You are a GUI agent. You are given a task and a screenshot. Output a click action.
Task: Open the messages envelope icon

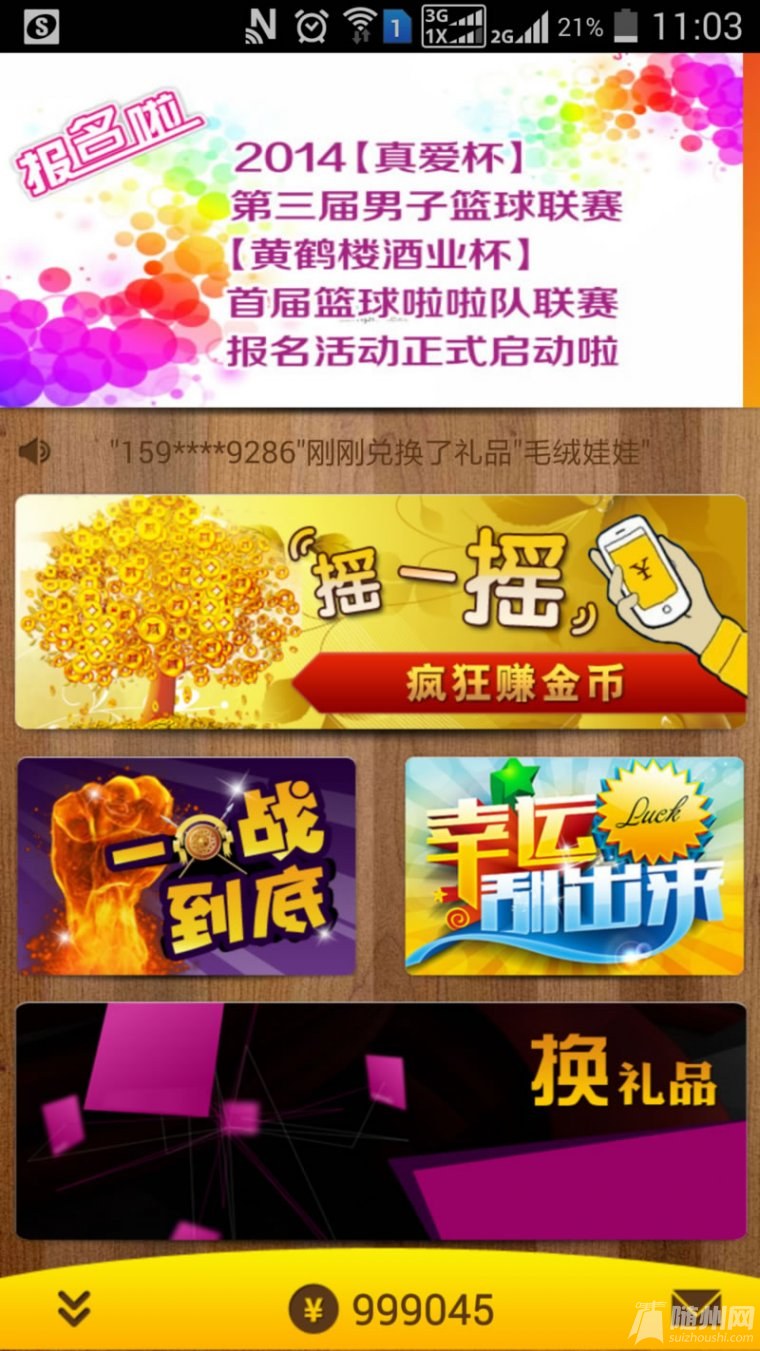click(696, 1307)
